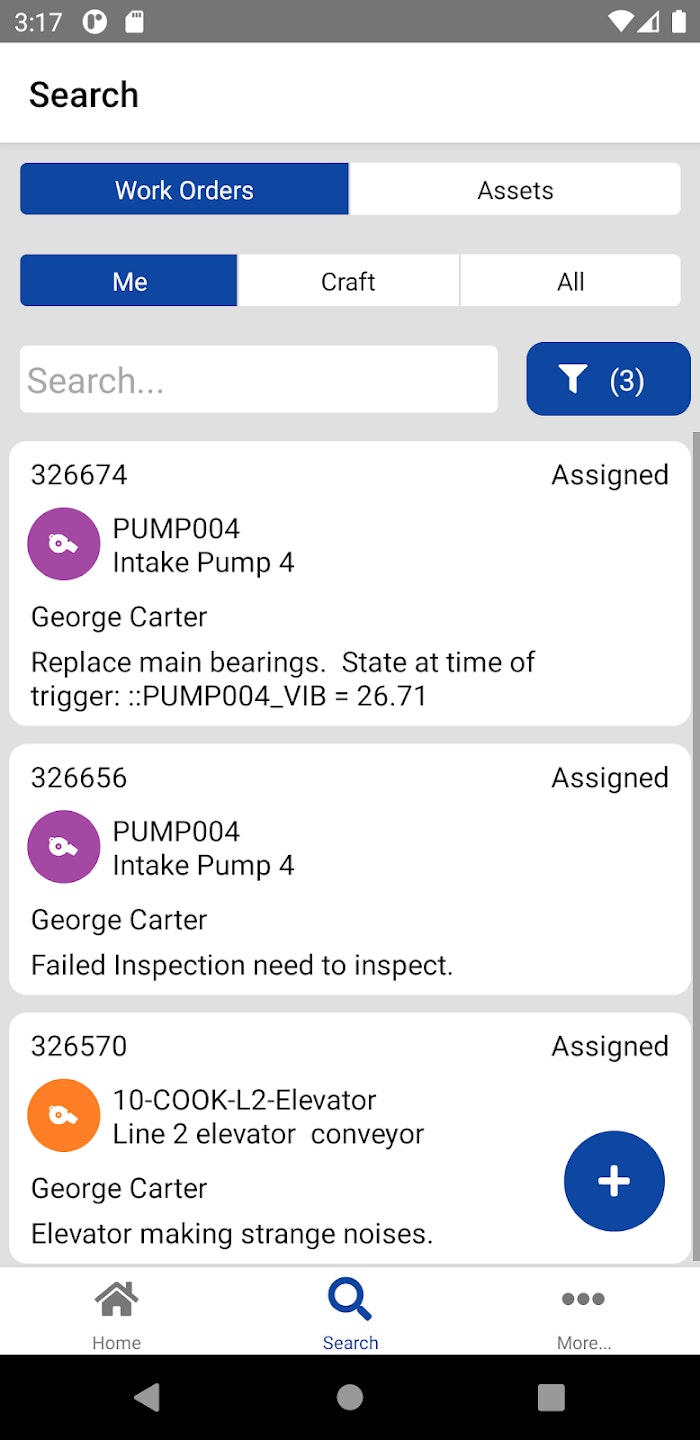This screenshot has width=700, height=1440.
Task: View work order 326656 details
Action: (x=349, y=869)
